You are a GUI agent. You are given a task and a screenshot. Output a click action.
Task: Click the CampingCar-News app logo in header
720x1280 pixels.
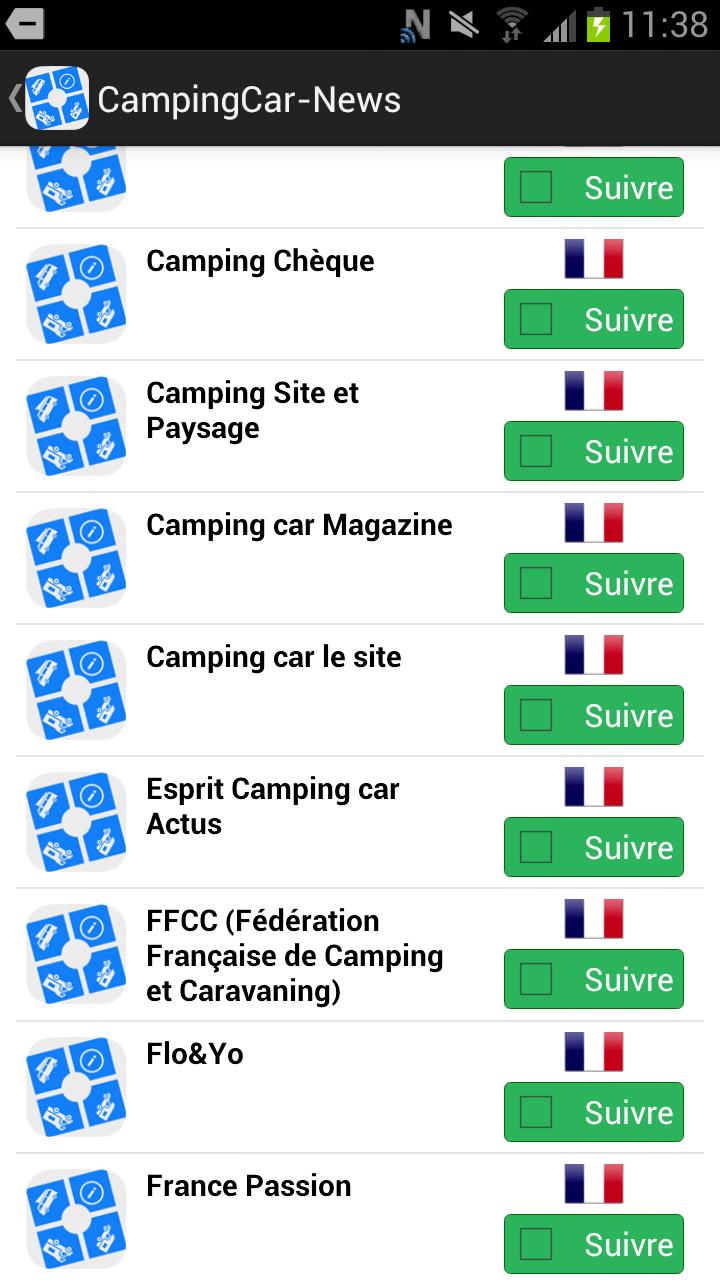coord(57,99)
